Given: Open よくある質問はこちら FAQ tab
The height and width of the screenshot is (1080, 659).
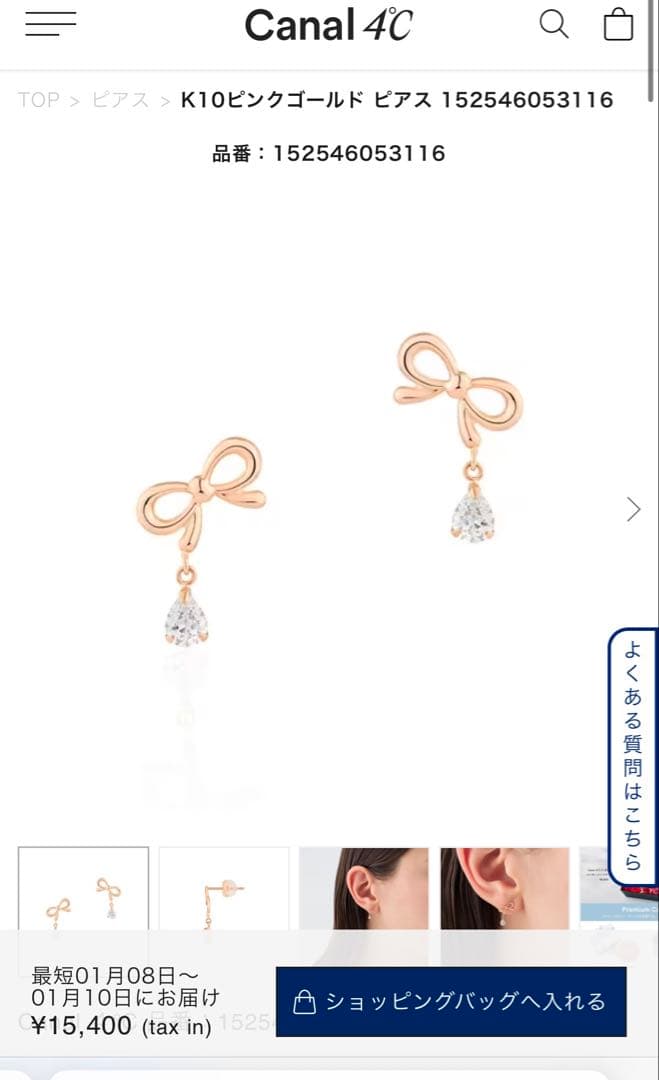Looking at the screenshot, I should coord(633,756).
